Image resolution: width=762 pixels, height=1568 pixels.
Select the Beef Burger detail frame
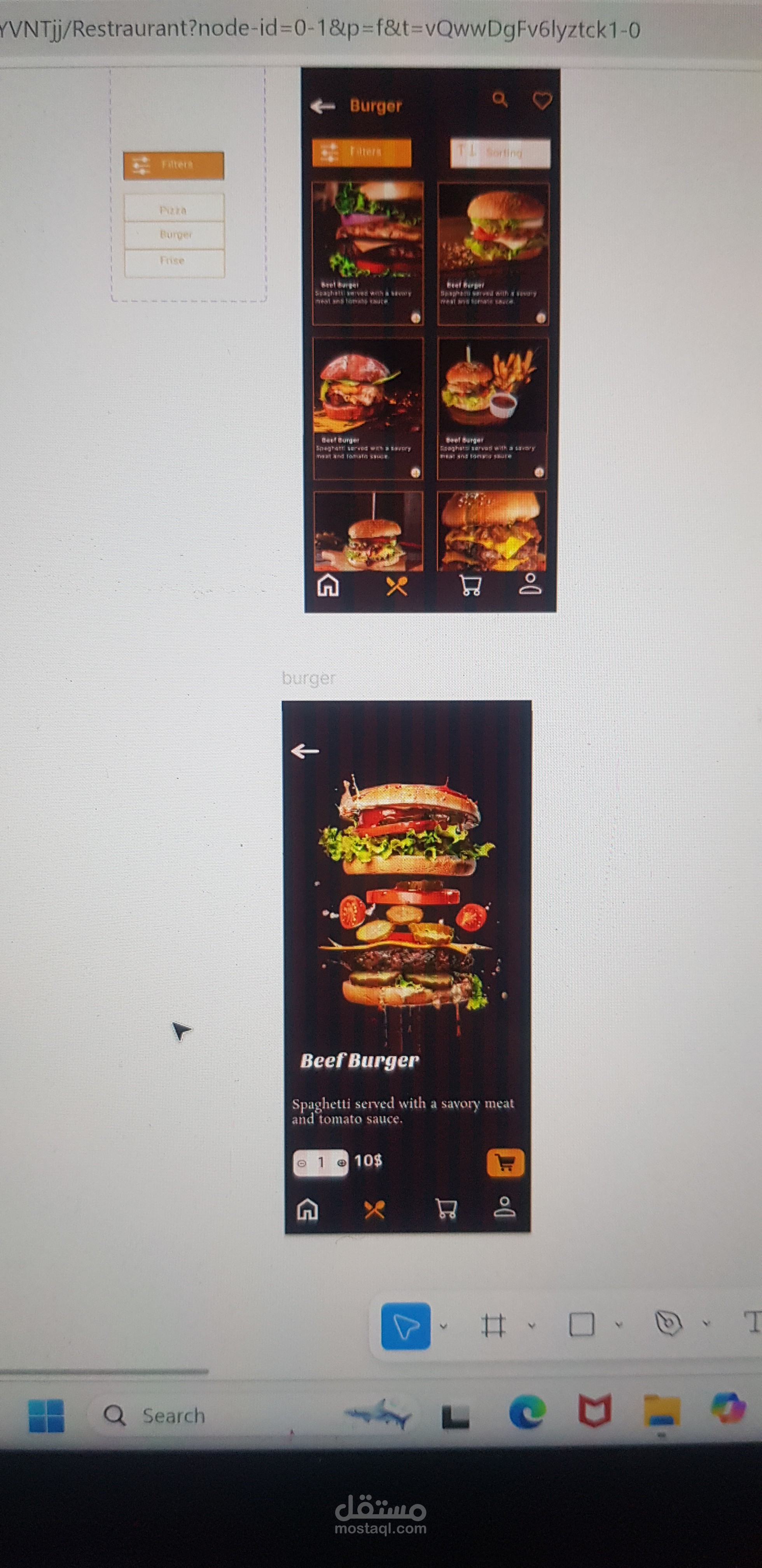407,967
